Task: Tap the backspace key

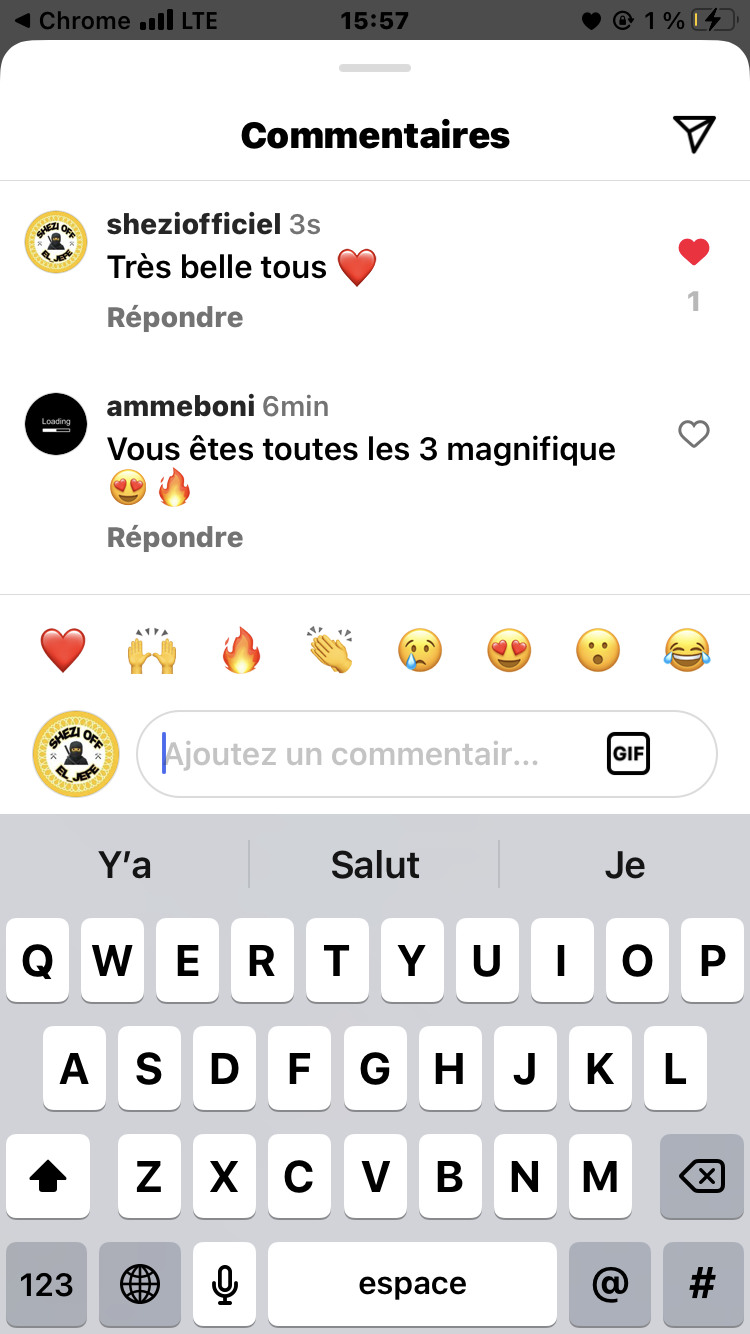Action: pos(701,1177)
